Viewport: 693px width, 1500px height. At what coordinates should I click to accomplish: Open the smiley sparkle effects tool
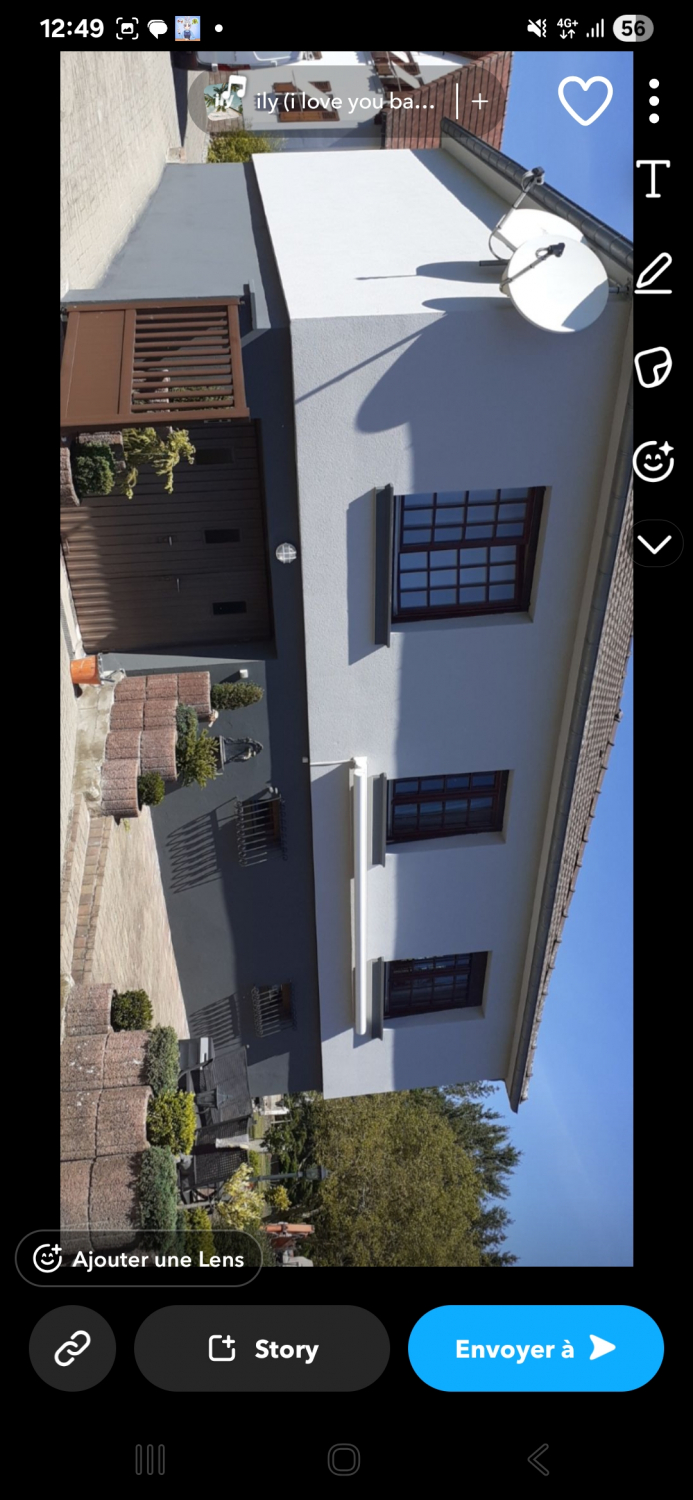[653, 461]
